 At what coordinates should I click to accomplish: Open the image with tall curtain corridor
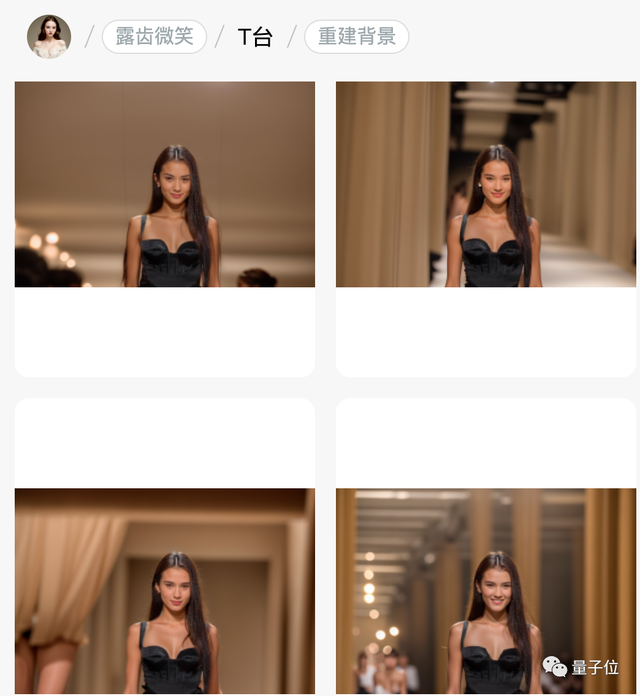486,185
